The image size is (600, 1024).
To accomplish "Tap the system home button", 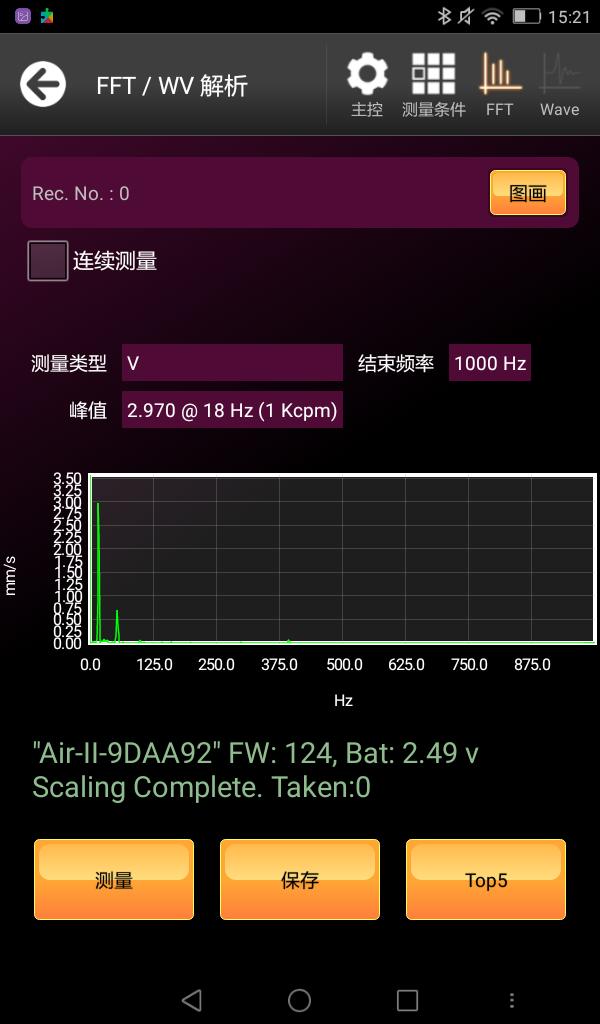I will (x=299, y=1000).
